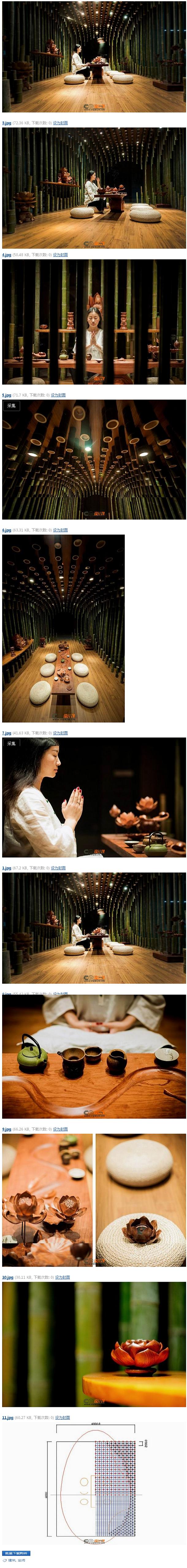This screenshot has width=187, height=1568.
Task: Set 6.jpg as the cover
Action: (x=60, y=530)
